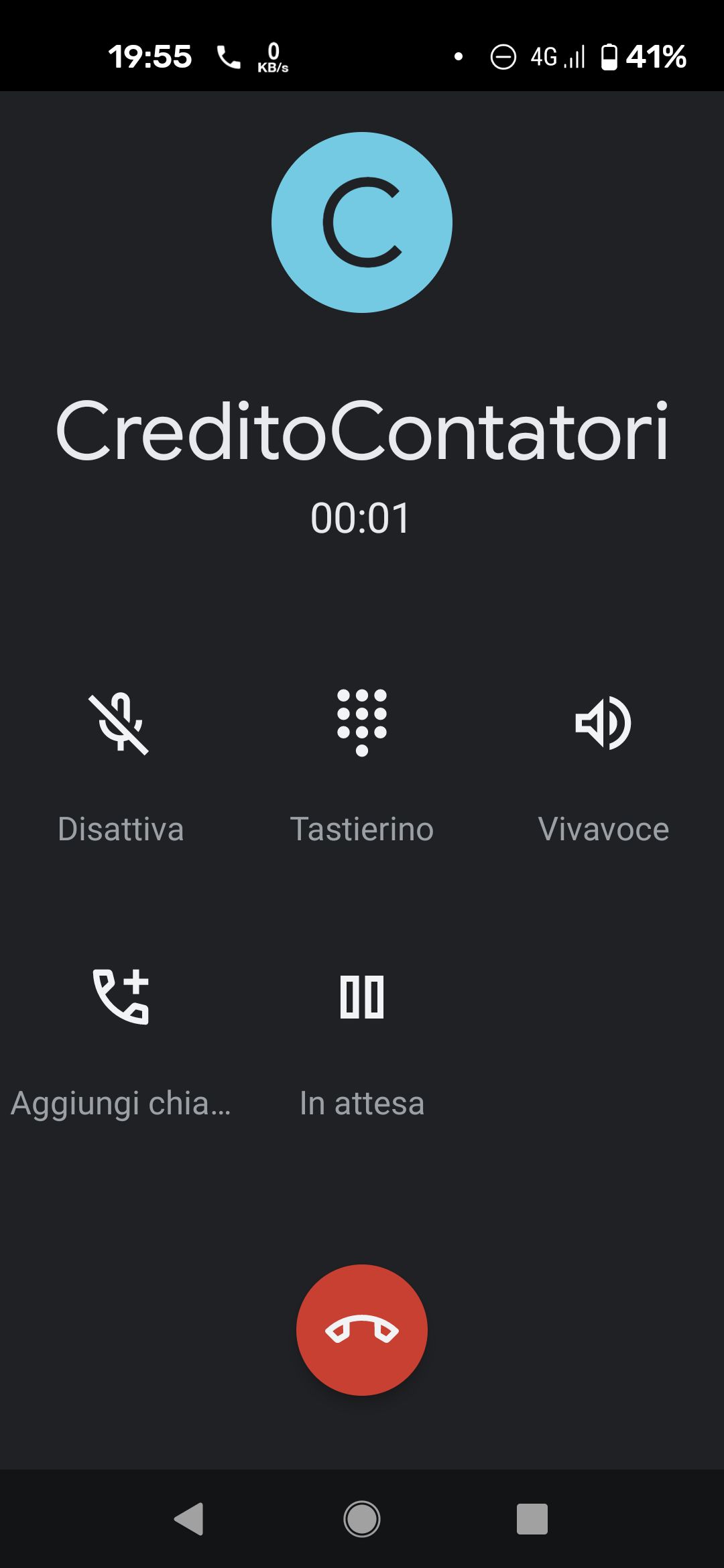The height and width of the screenshot is (1568, 724).
Task: Put the call In attesa
Action: [x=362, y=997]
